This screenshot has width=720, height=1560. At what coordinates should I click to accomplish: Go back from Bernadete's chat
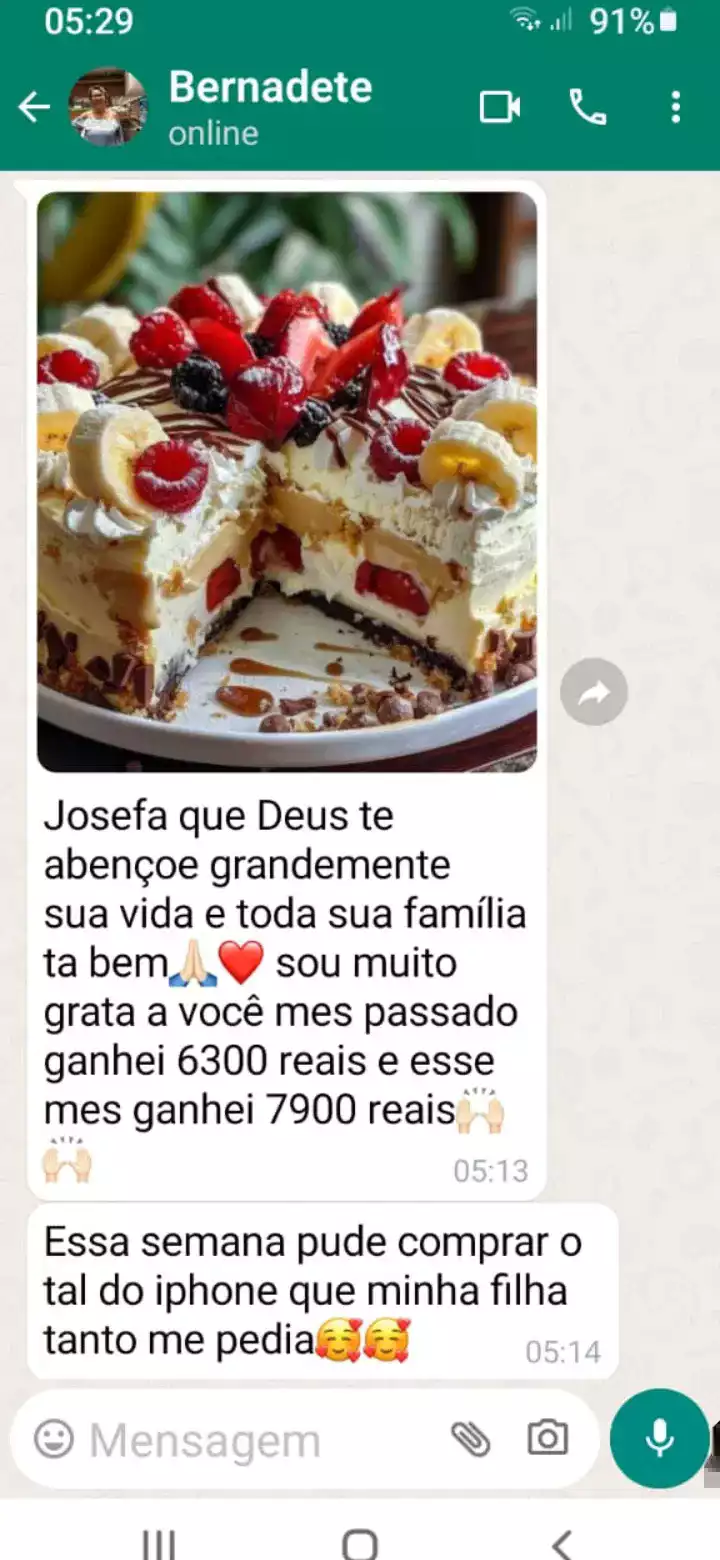pyautogui.click(x=34, y=107)
